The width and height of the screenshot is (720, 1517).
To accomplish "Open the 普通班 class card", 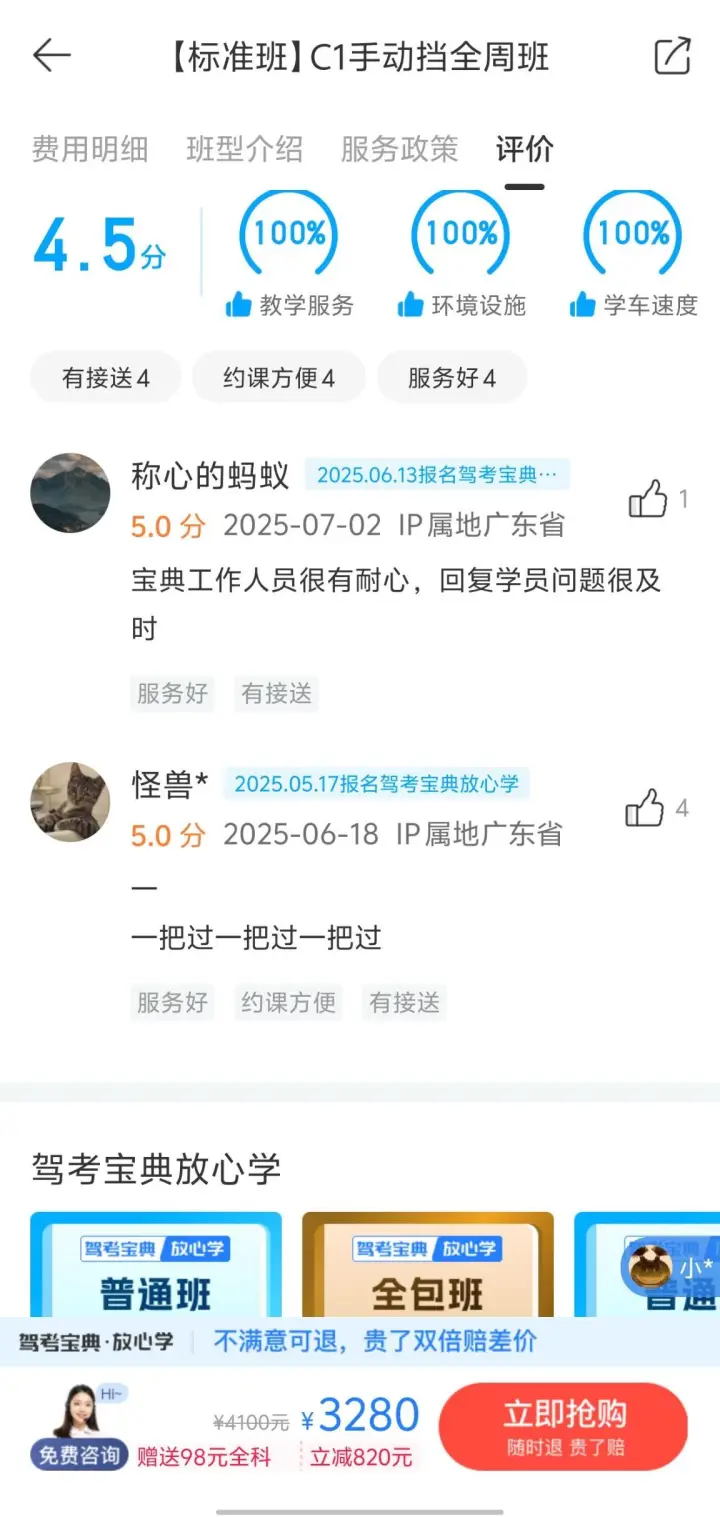I will (156, 1264).
